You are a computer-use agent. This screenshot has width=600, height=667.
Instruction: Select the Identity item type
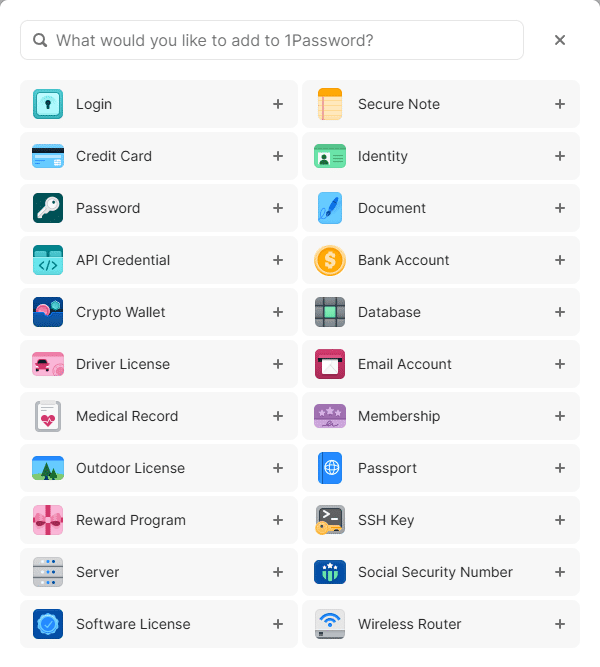coord(440,156)
